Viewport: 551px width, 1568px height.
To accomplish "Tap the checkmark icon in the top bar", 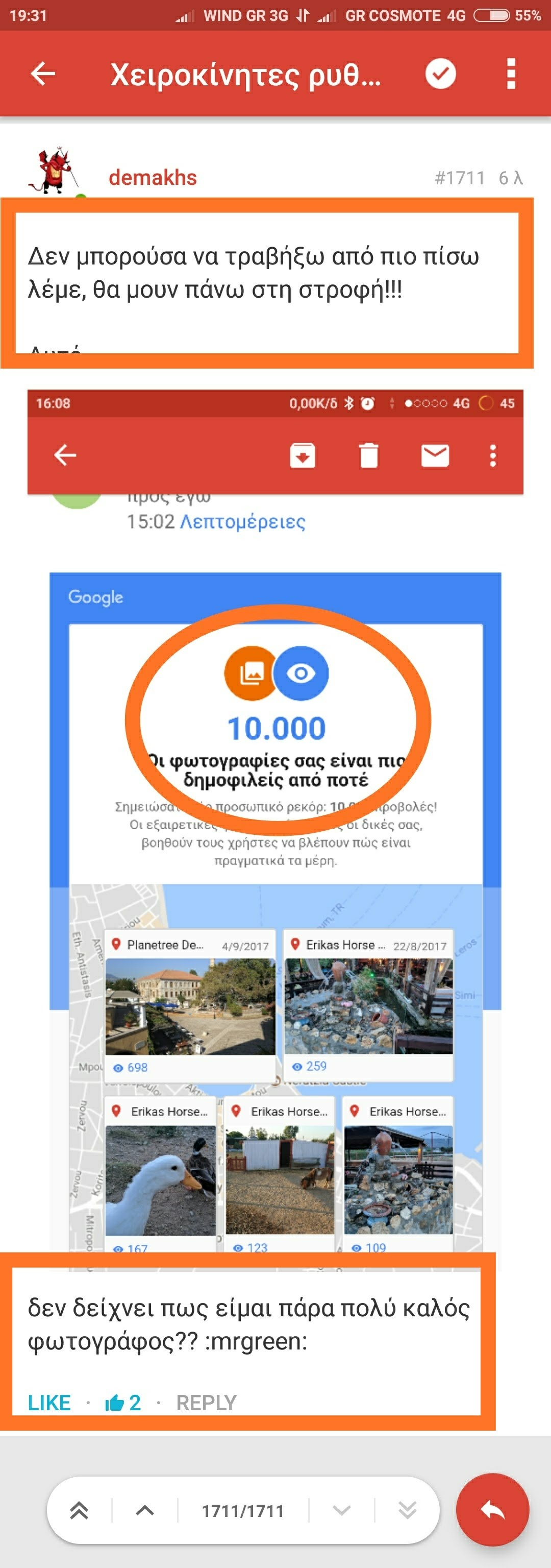I will (x=440, y=74).
